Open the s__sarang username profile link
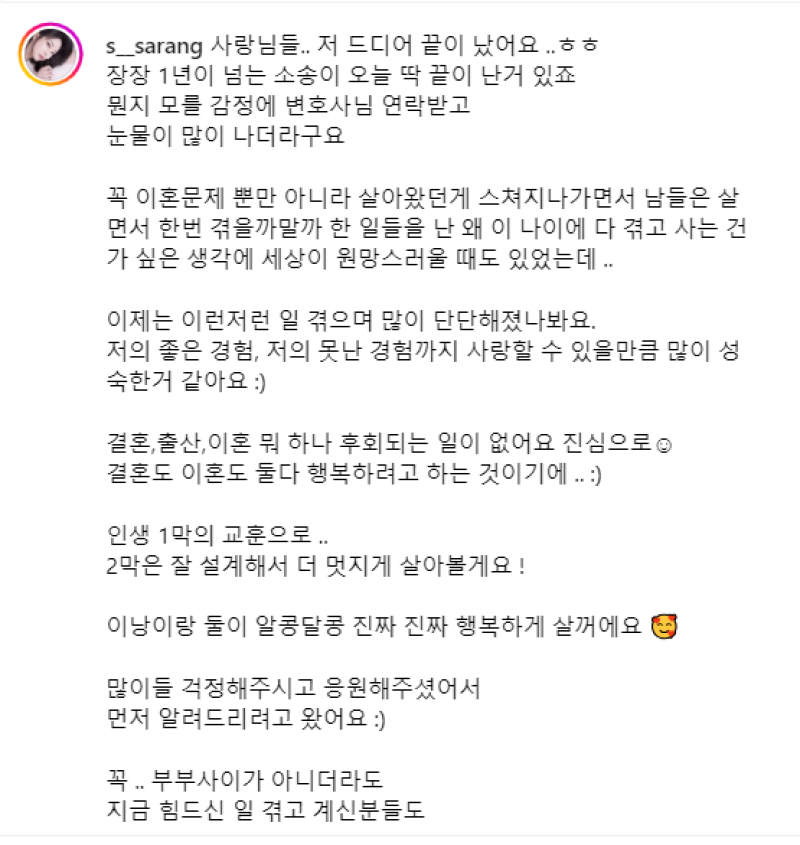 (x=155, y=47)
